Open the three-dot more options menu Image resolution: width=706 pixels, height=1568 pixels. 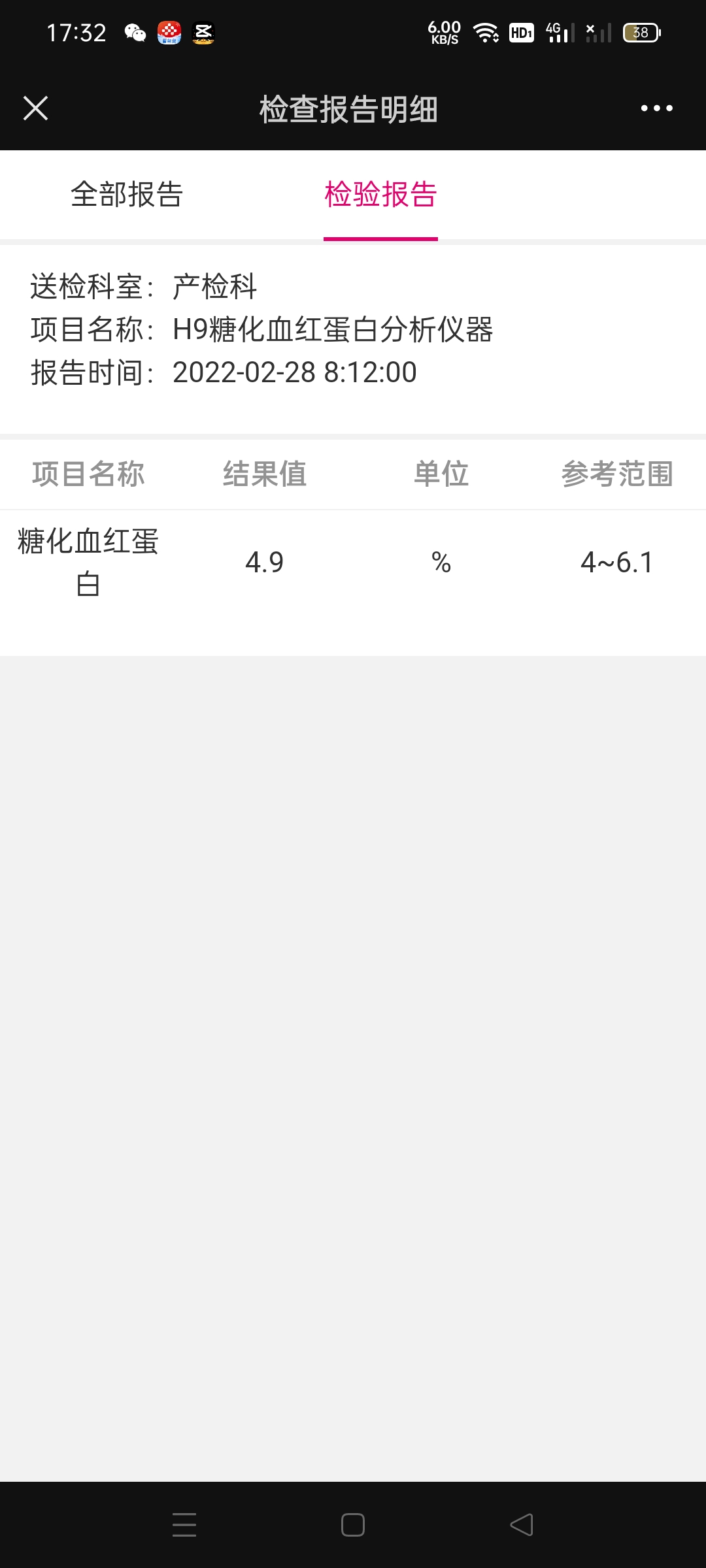point(656,108)
